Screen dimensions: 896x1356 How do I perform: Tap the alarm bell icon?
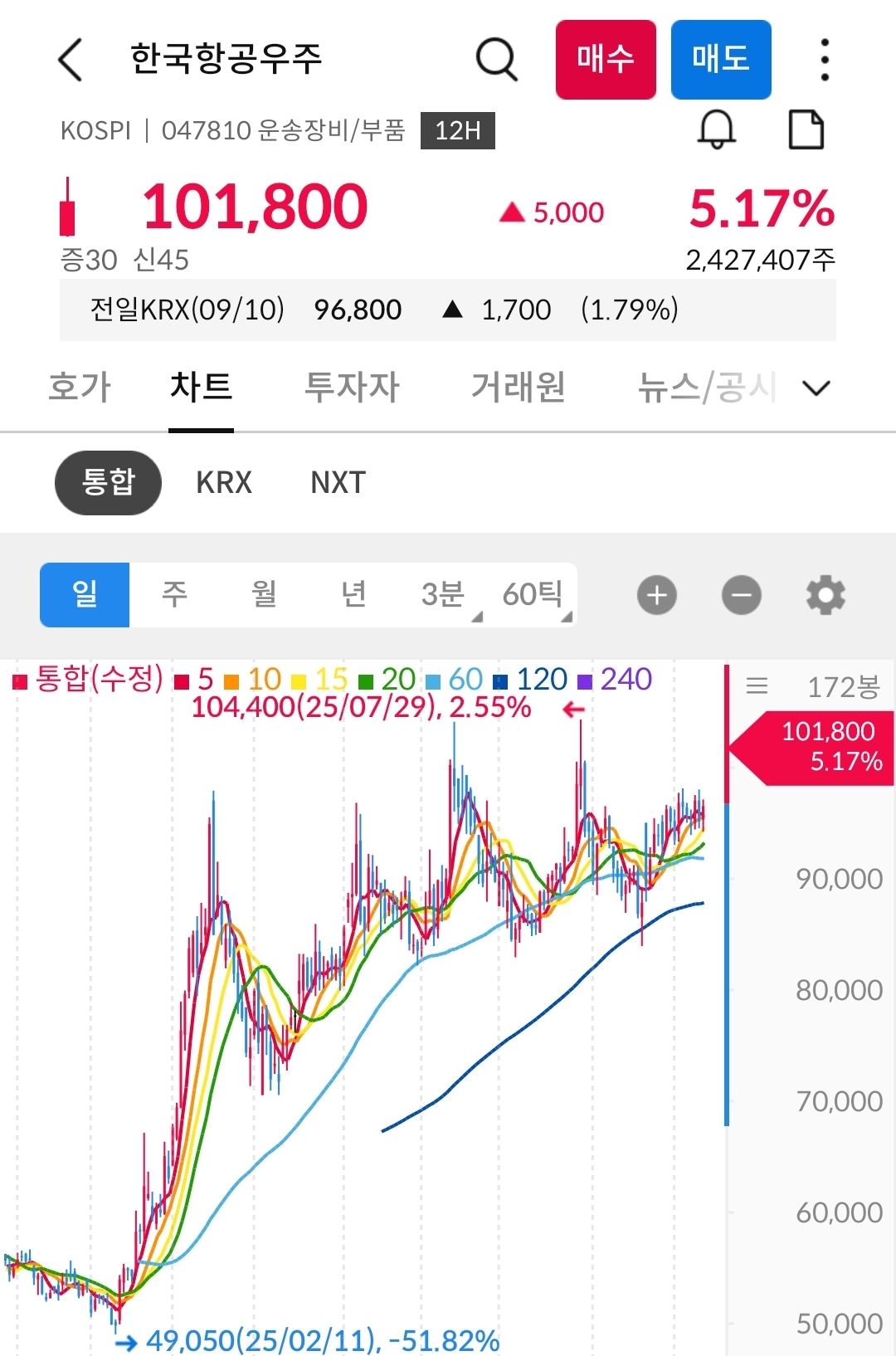coord(716,129)
